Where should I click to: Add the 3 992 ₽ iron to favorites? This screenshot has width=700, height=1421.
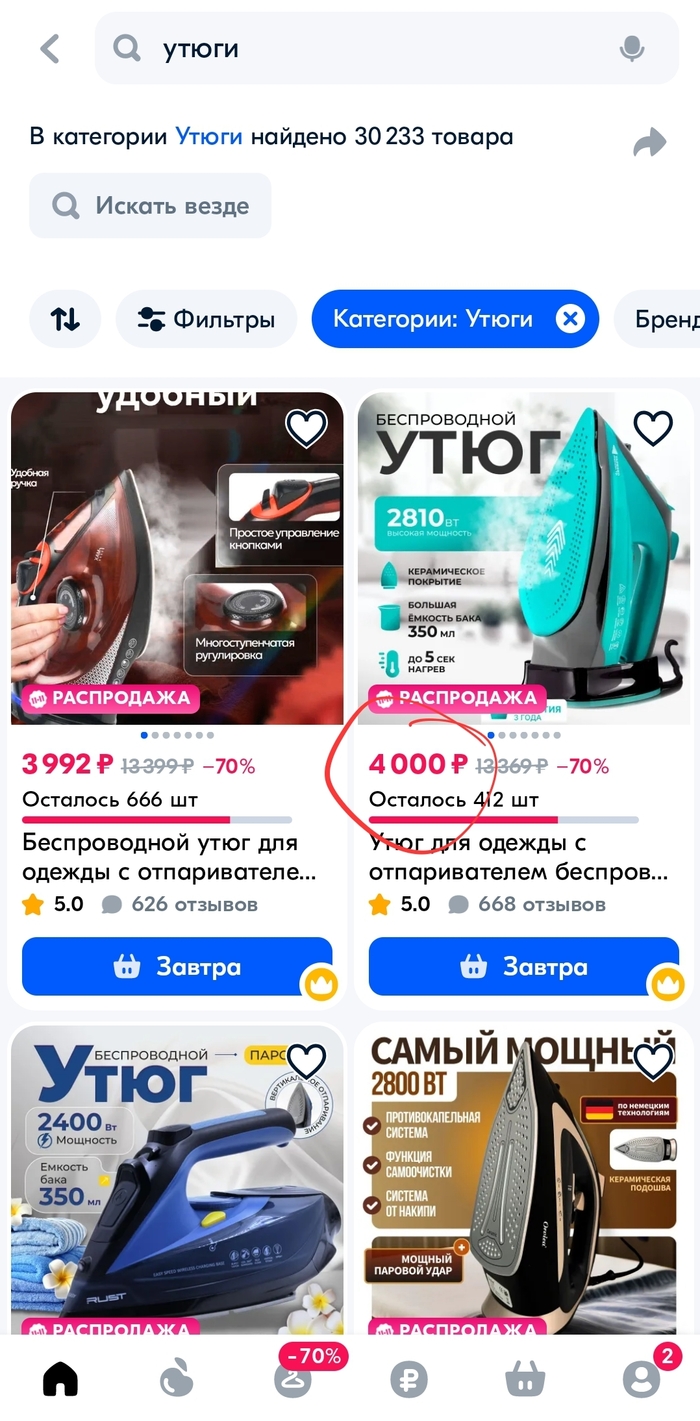pos(306,428)
